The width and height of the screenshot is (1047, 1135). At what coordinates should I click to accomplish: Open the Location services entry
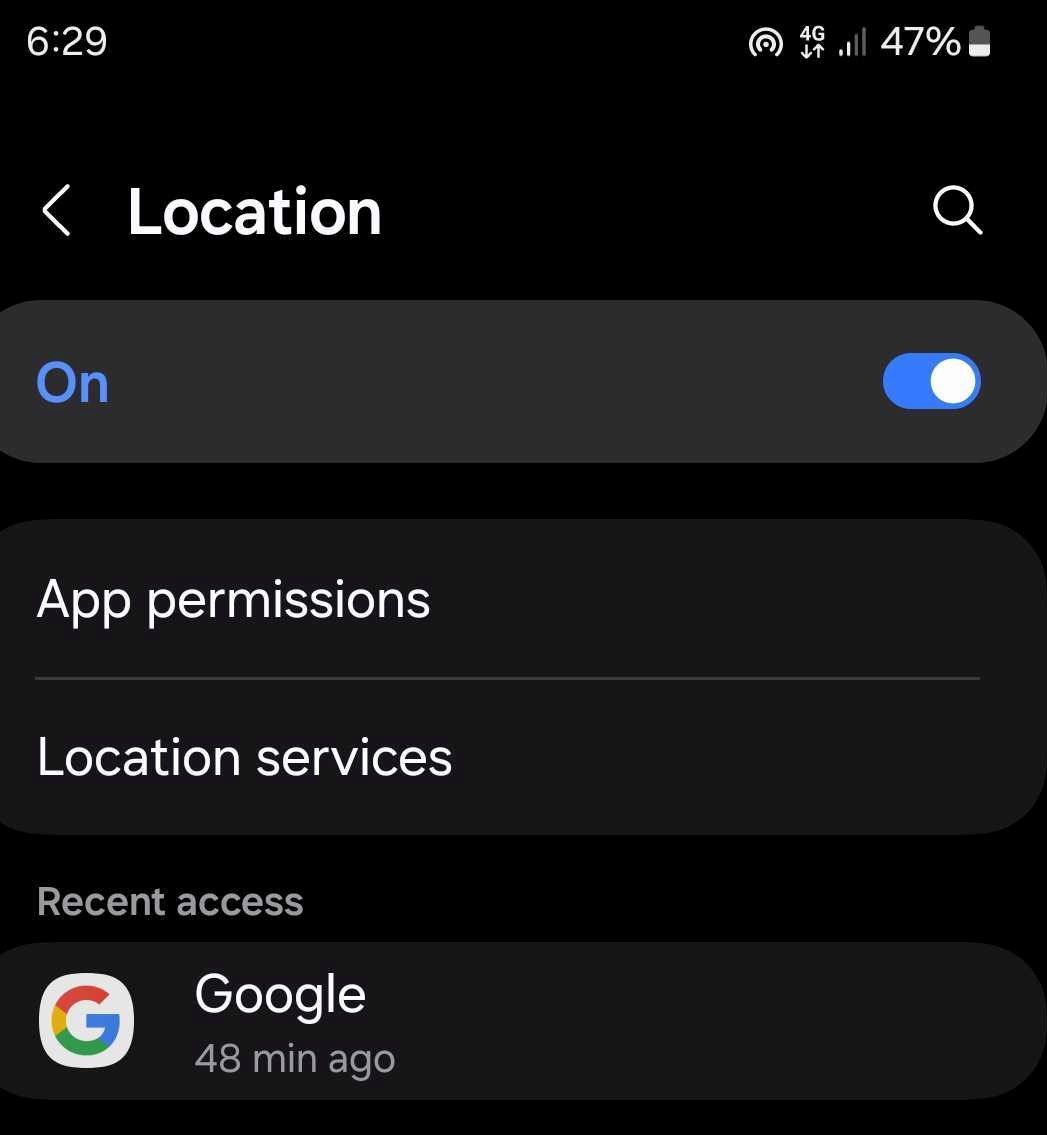tap(244, 757)
